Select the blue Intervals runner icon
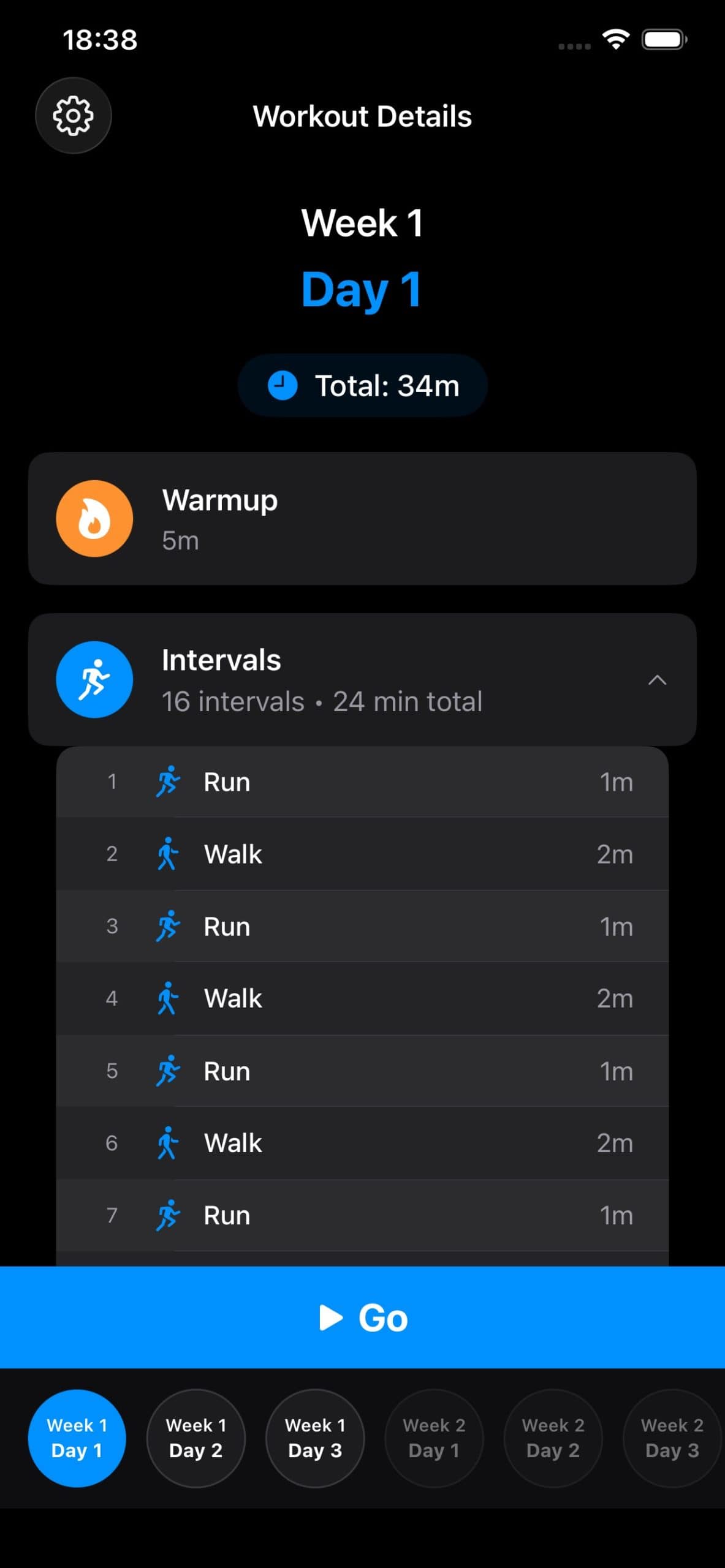This screenshot has height=1568, width=725. 94,679
